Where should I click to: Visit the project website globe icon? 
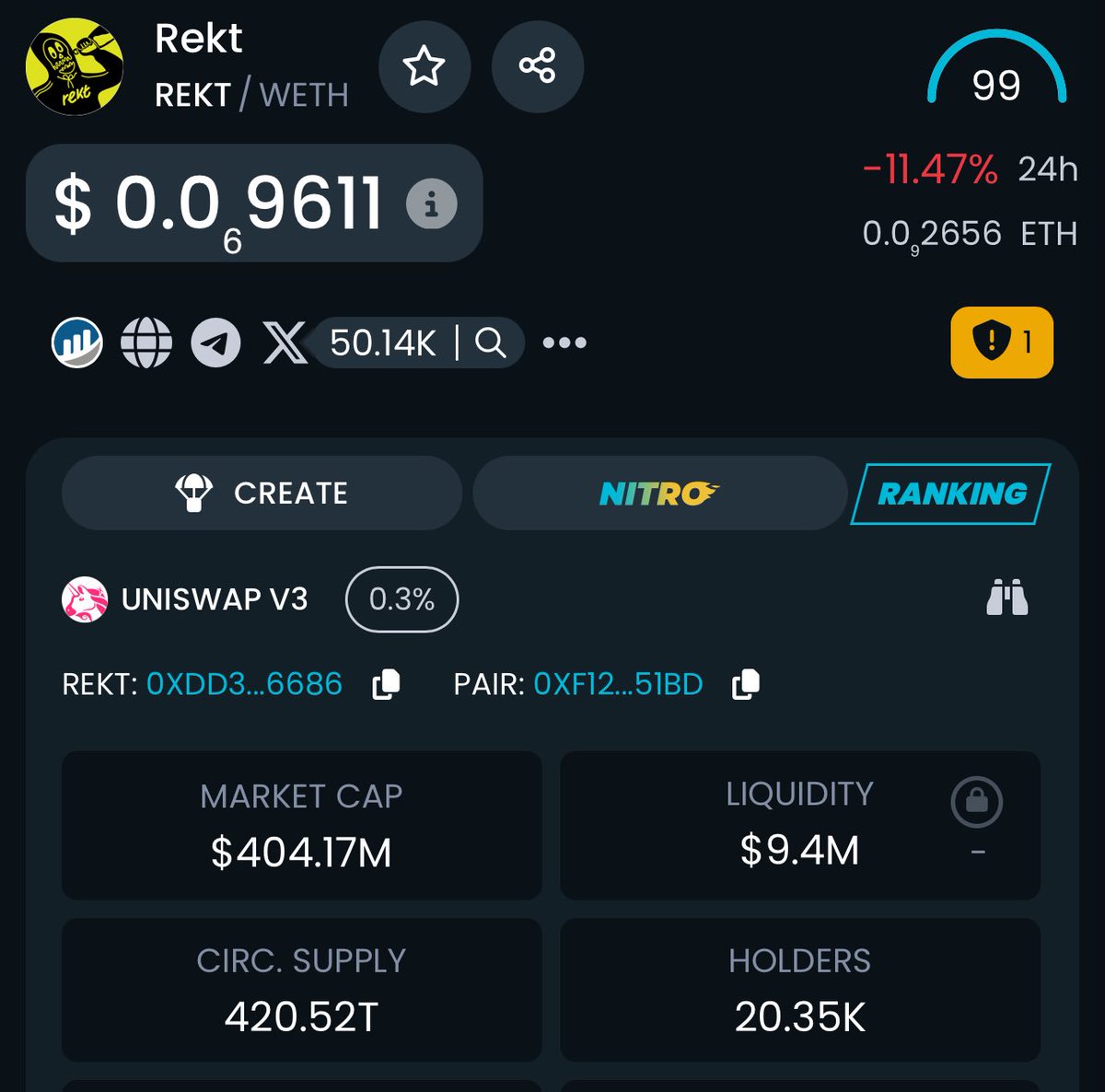click(x=146, y=343)
